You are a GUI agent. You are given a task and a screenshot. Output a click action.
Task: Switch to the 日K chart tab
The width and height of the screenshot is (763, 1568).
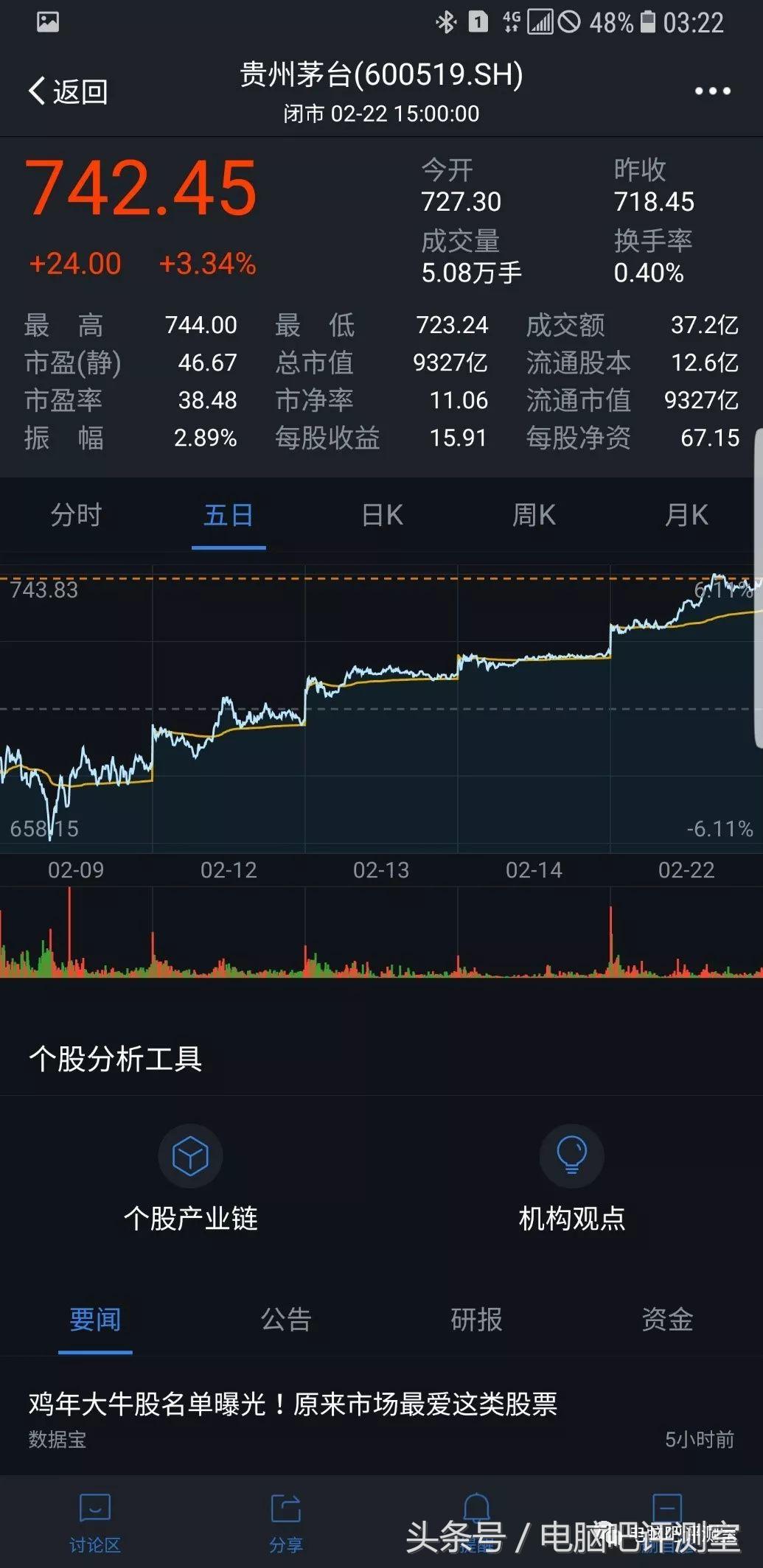tap(381, 516)
